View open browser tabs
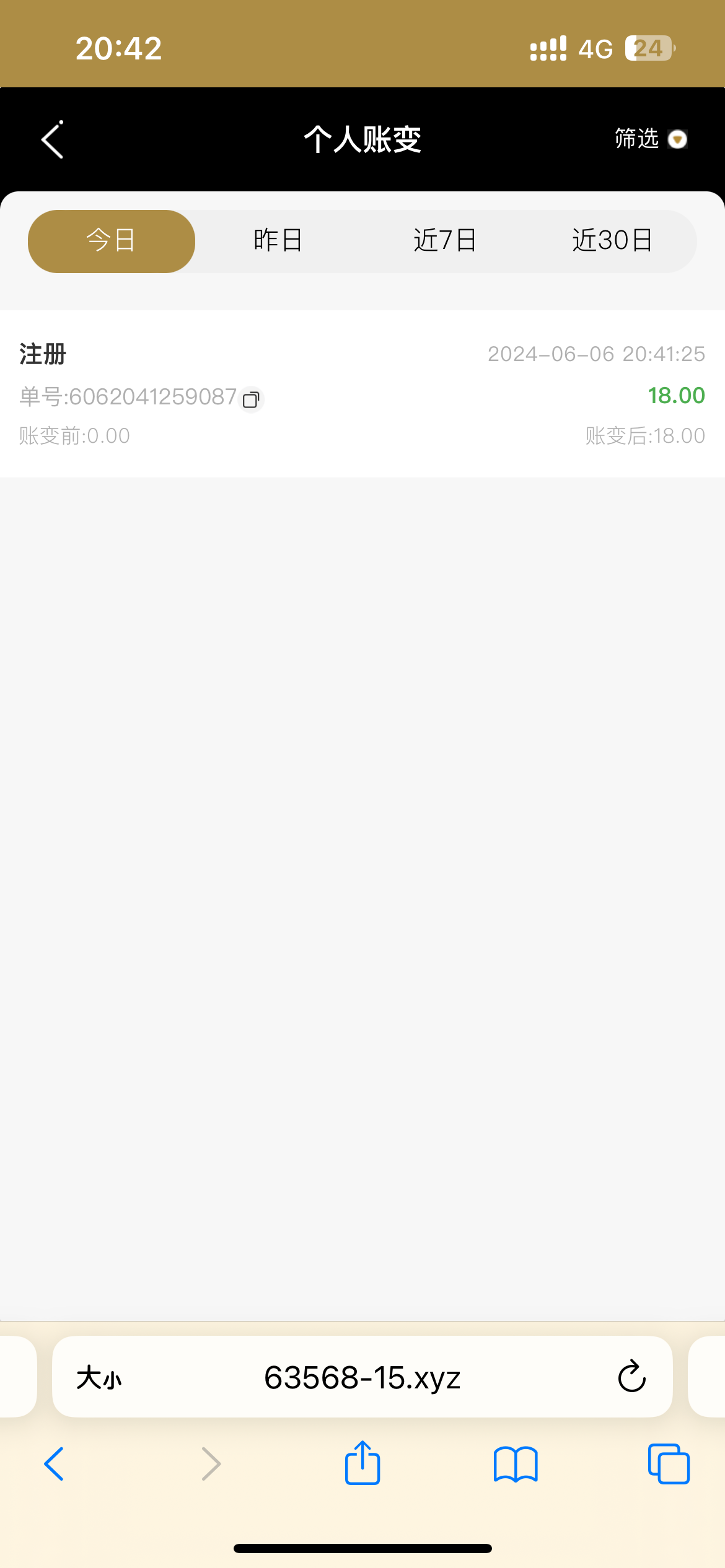The height and width of the screenshot is (1568, 725). click(669, 1464)
